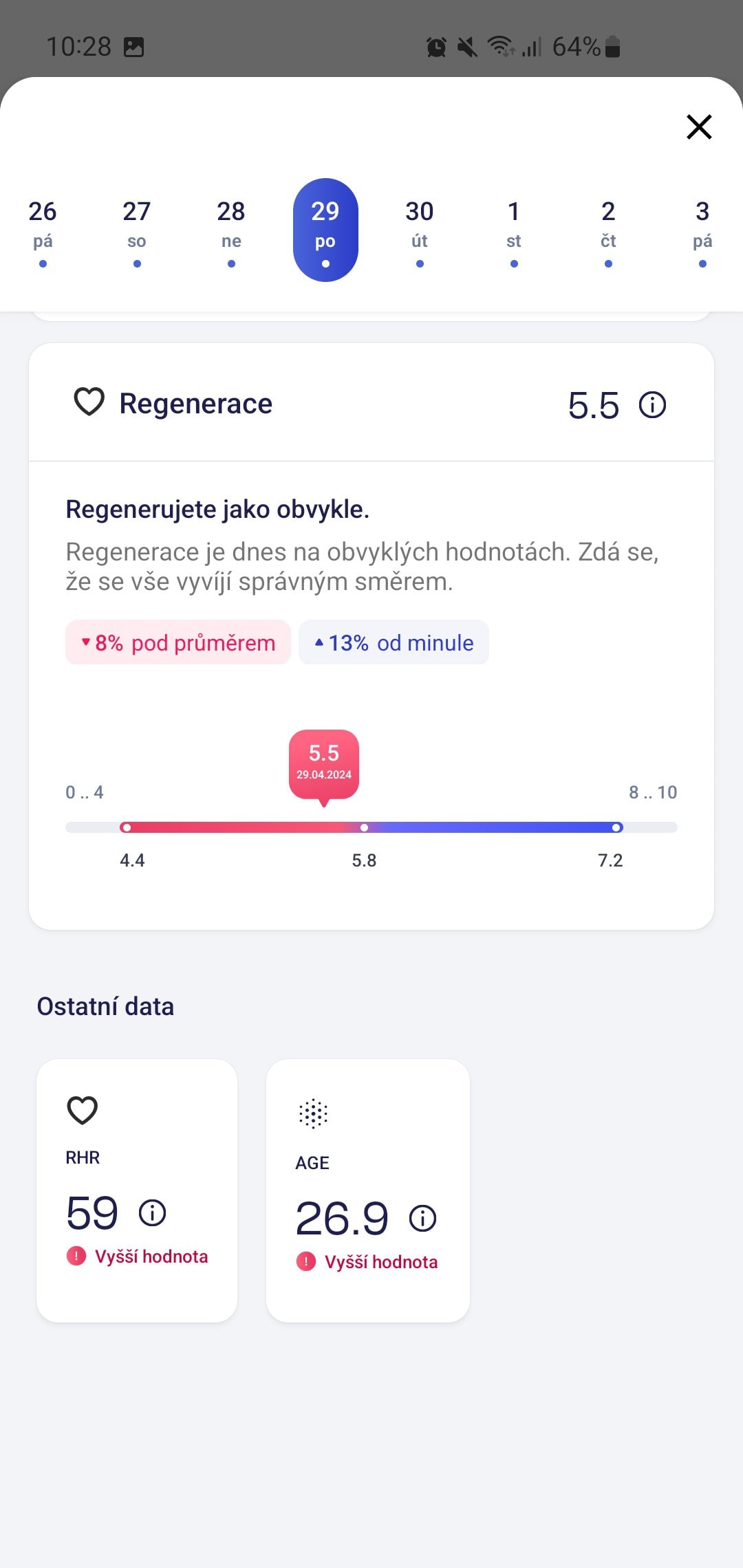Select Wednesday the 1st
Viewport: 743px width, 1568px height.
[x=514, y=230]
